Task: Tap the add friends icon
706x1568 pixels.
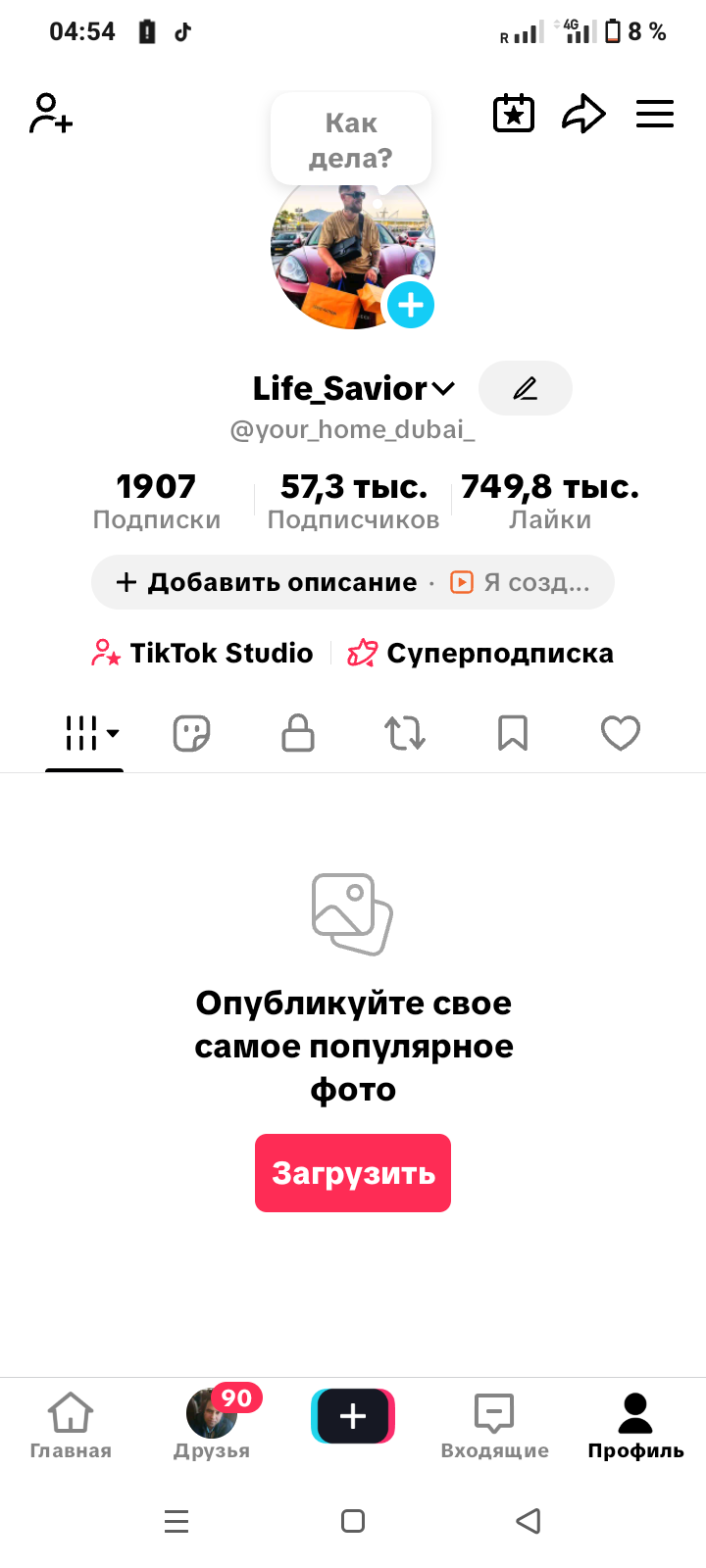Action: pos(51,114)
